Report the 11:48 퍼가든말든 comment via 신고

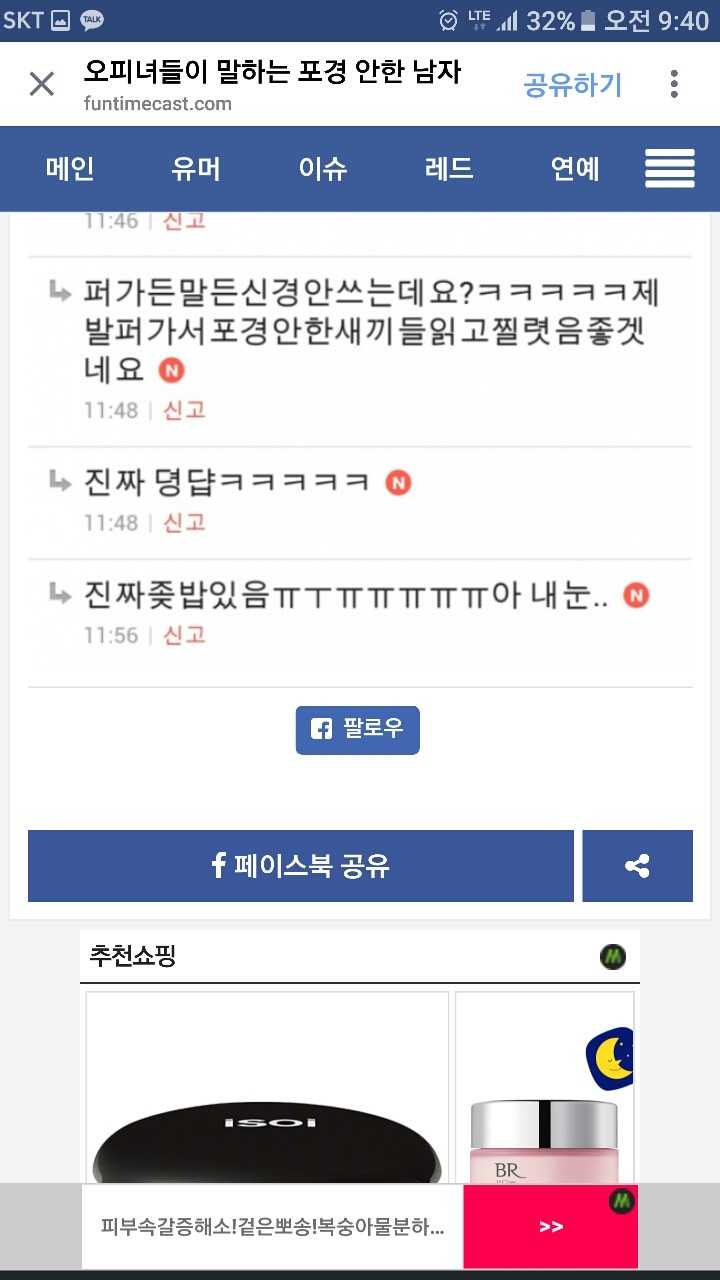(184, 410)
